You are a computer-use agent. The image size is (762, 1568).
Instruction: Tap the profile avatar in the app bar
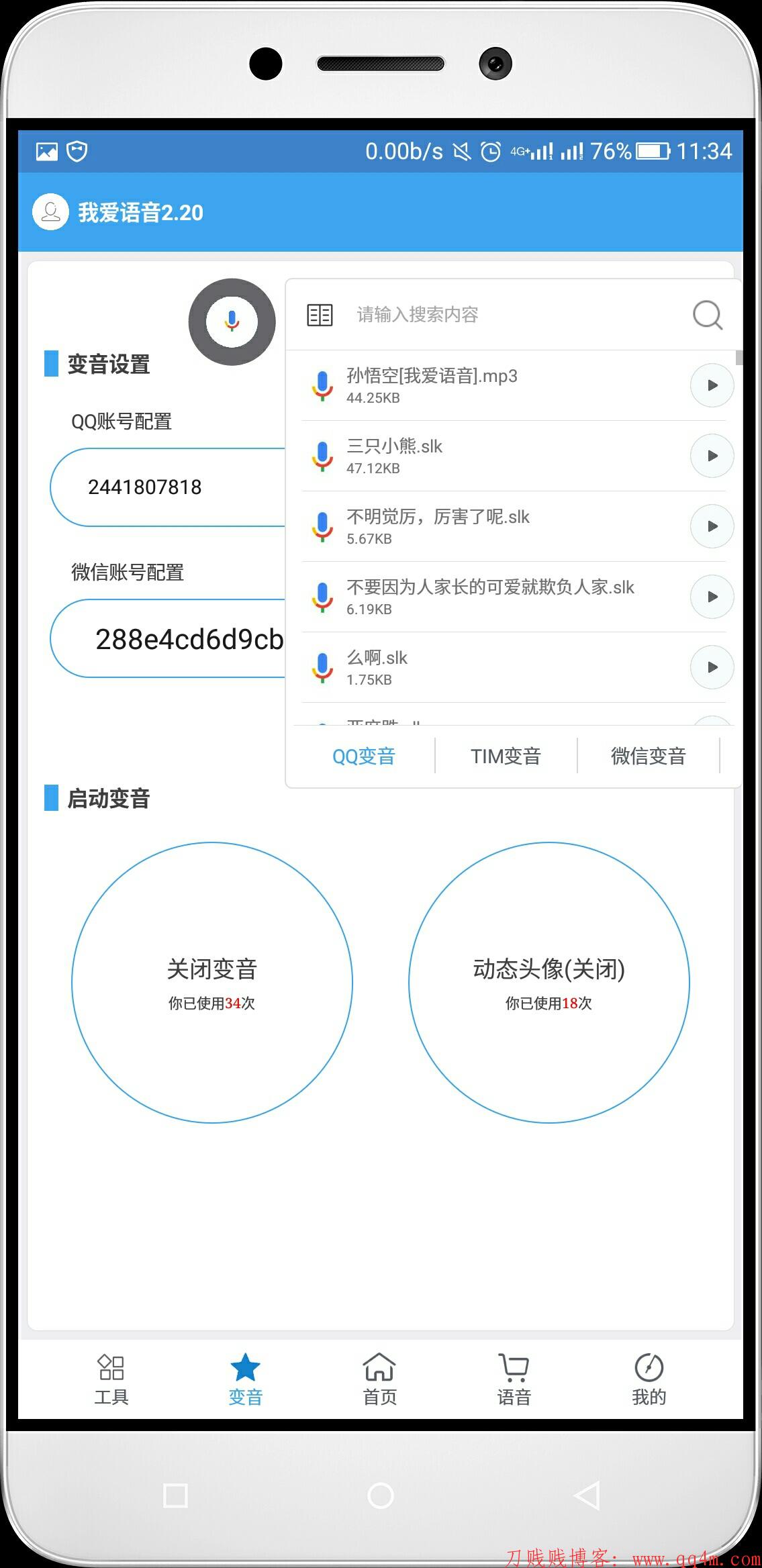pos(50,212)
